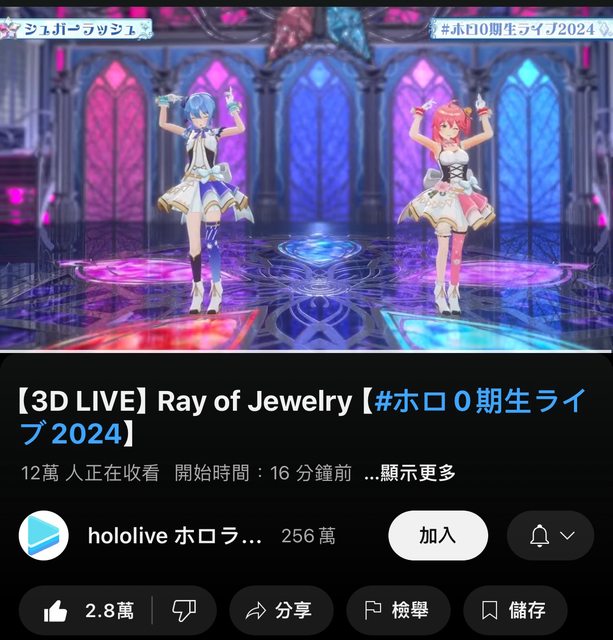Viewport: 613px width, 640px height.
Task: Join the channel with 加入 button
Action: [437, 536]
